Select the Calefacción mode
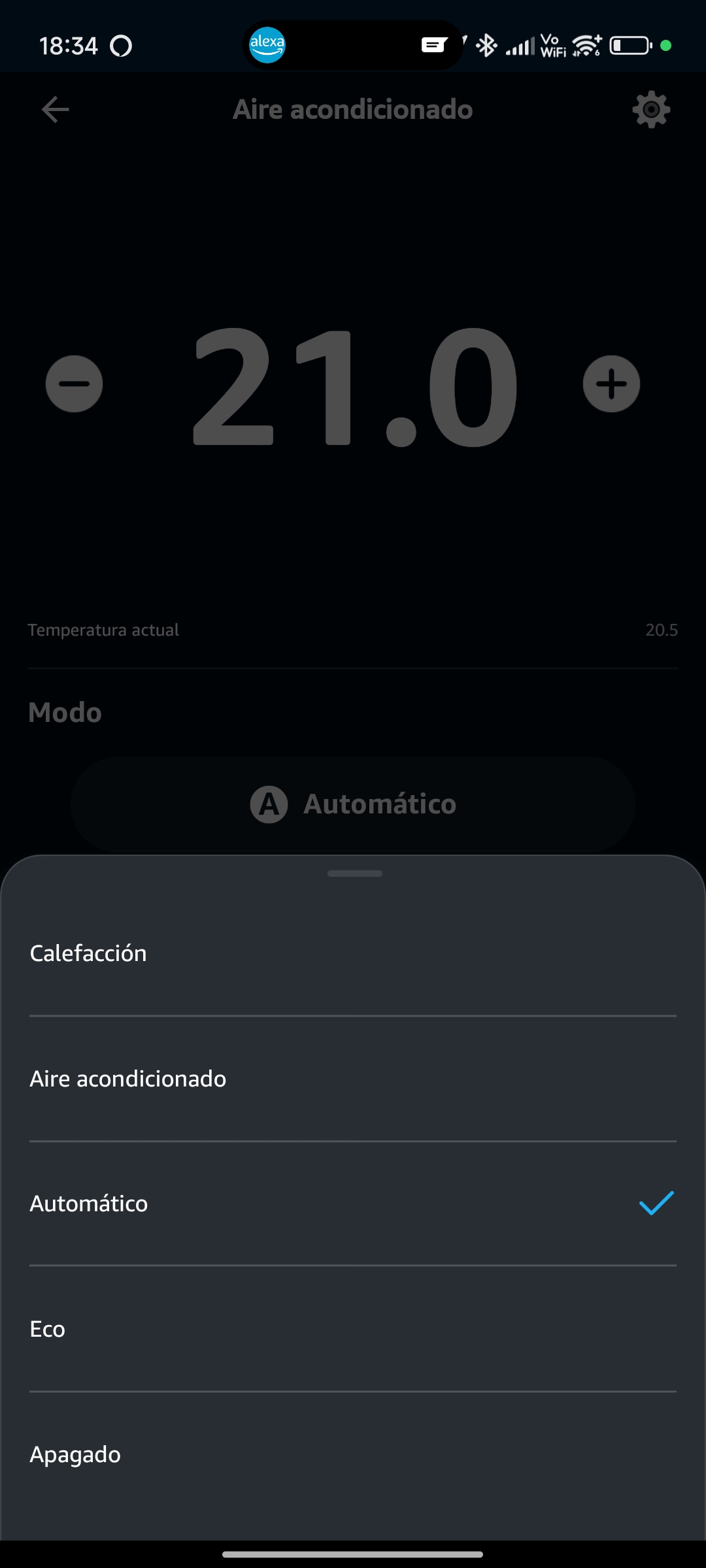The image size is (706, 1568). [353, 953]
